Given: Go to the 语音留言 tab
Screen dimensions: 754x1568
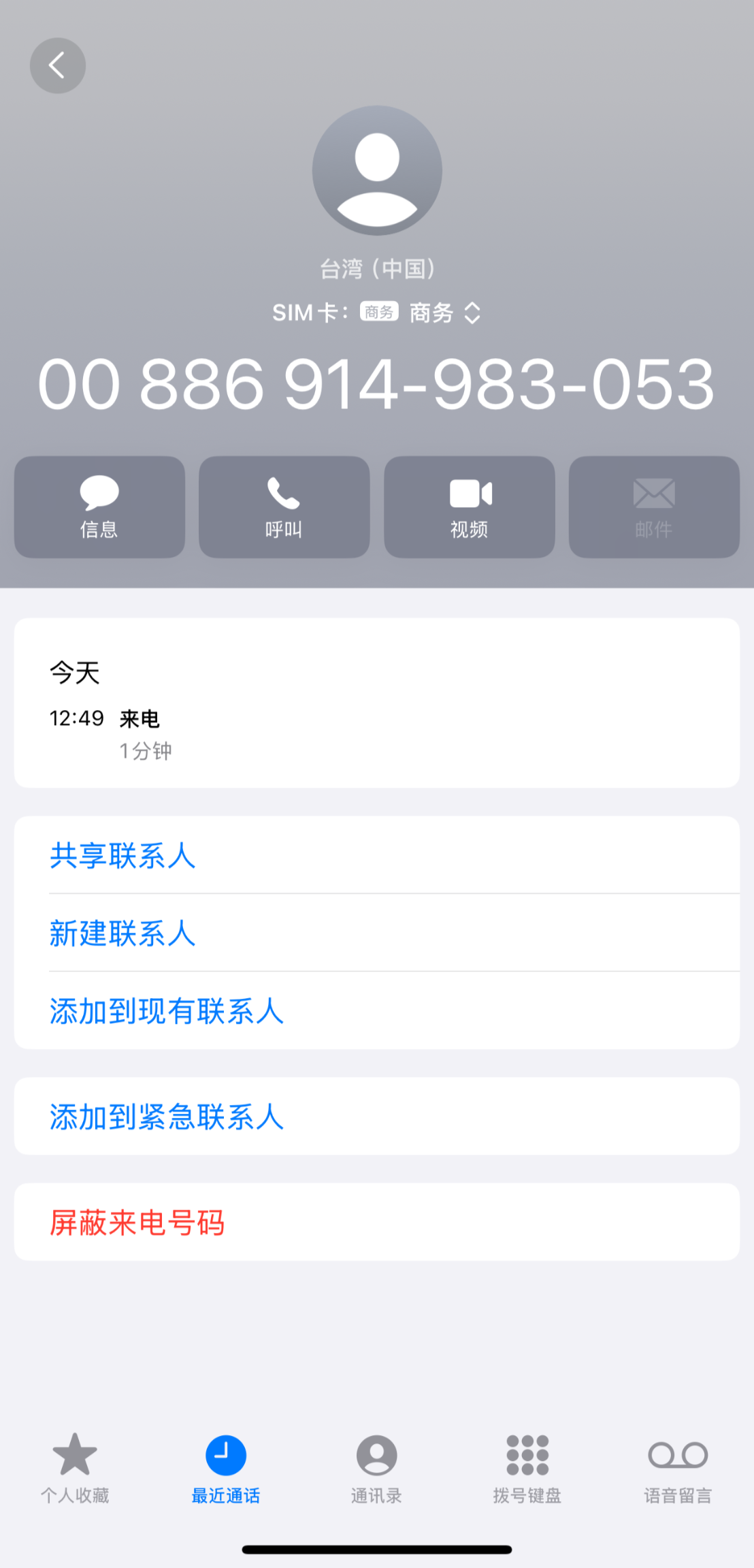Looking at the screenshot, I should [x=678, y=1469].
